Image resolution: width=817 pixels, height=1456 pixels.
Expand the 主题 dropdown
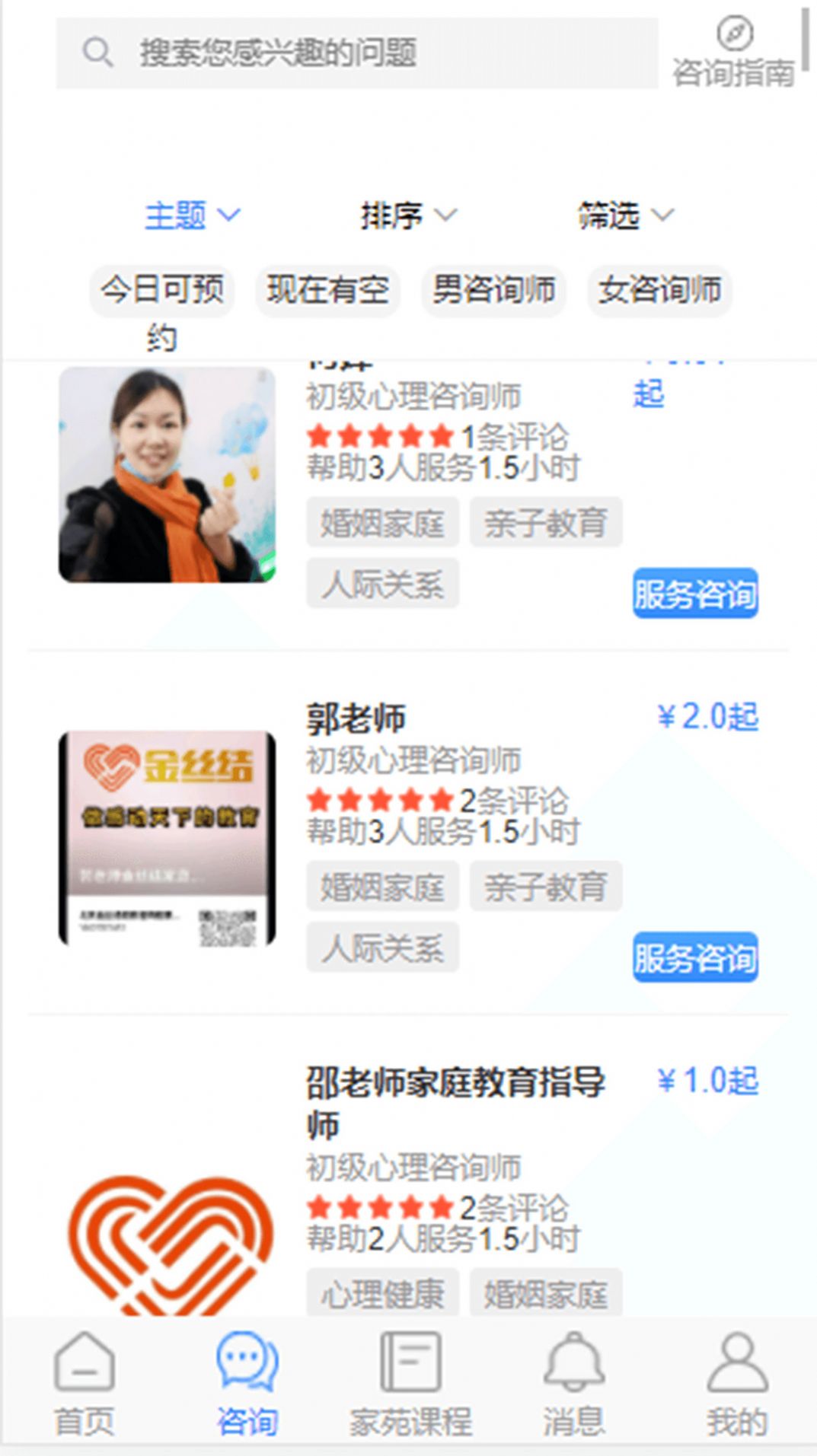tap(192, 215)
